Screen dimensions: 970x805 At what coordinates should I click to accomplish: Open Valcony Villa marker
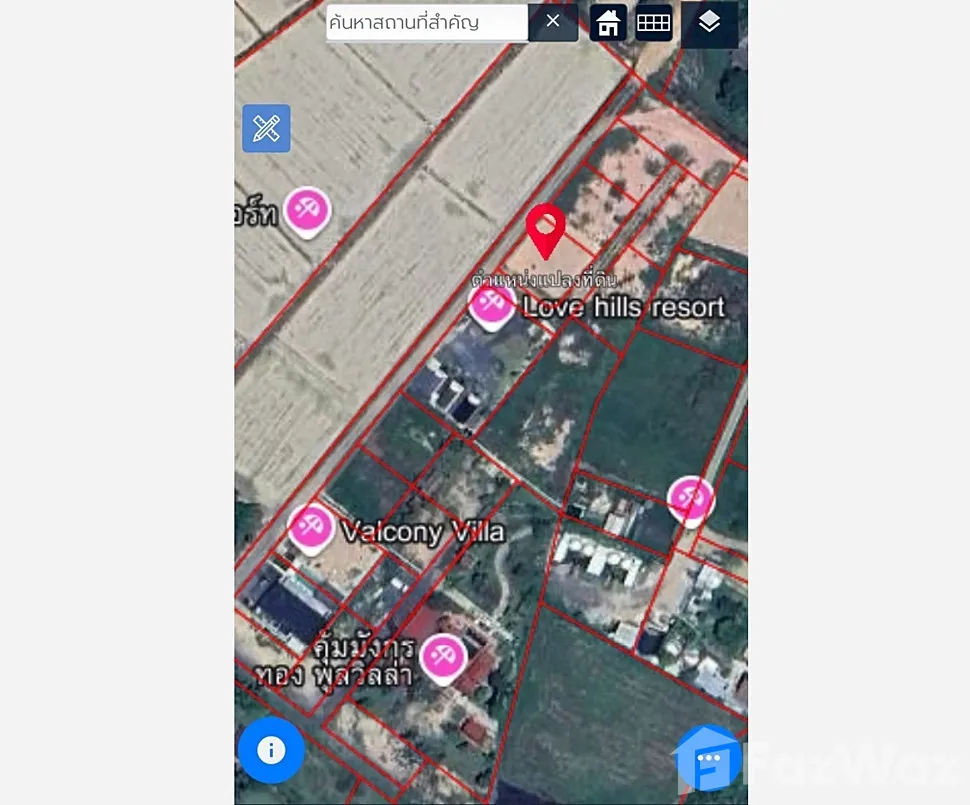point(312,528)
